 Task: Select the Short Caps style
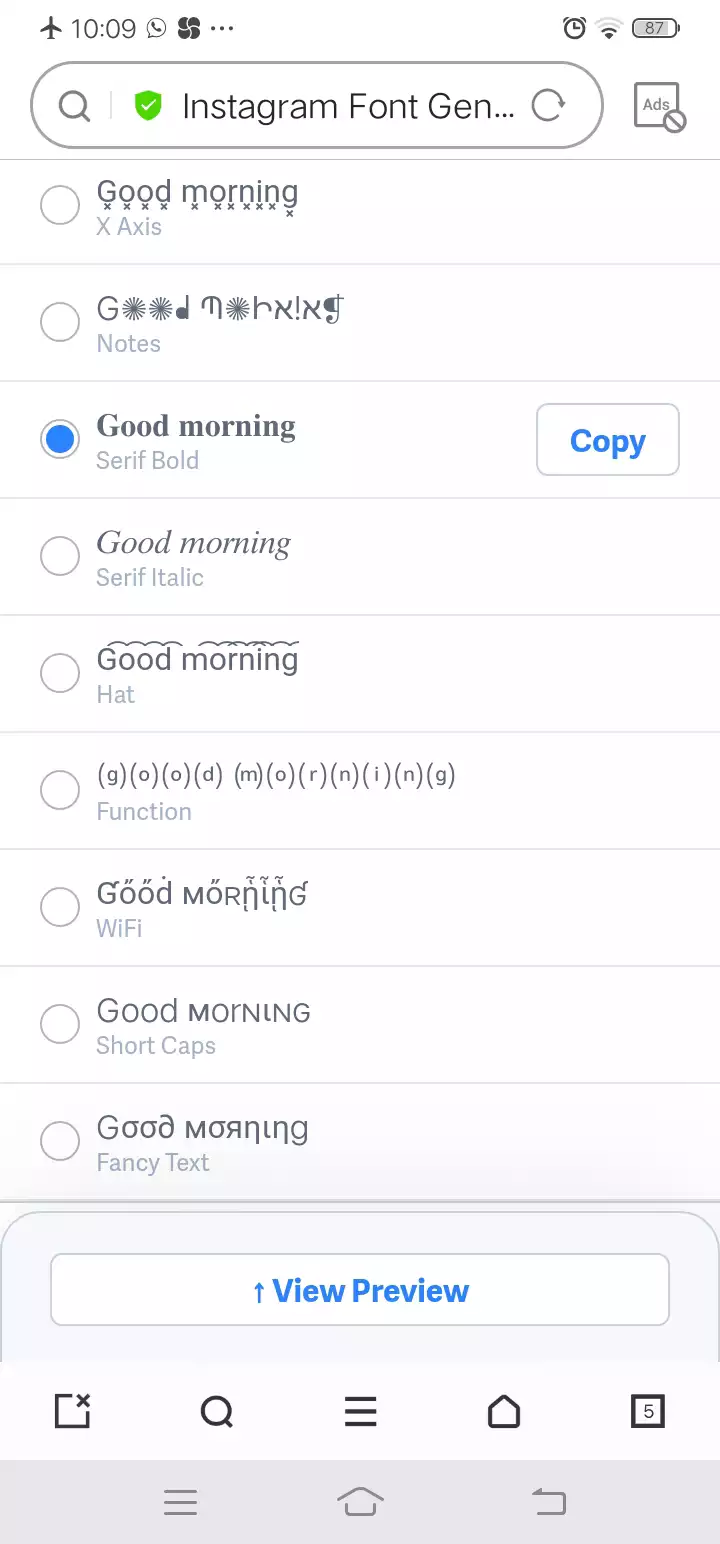(60, 1025)
